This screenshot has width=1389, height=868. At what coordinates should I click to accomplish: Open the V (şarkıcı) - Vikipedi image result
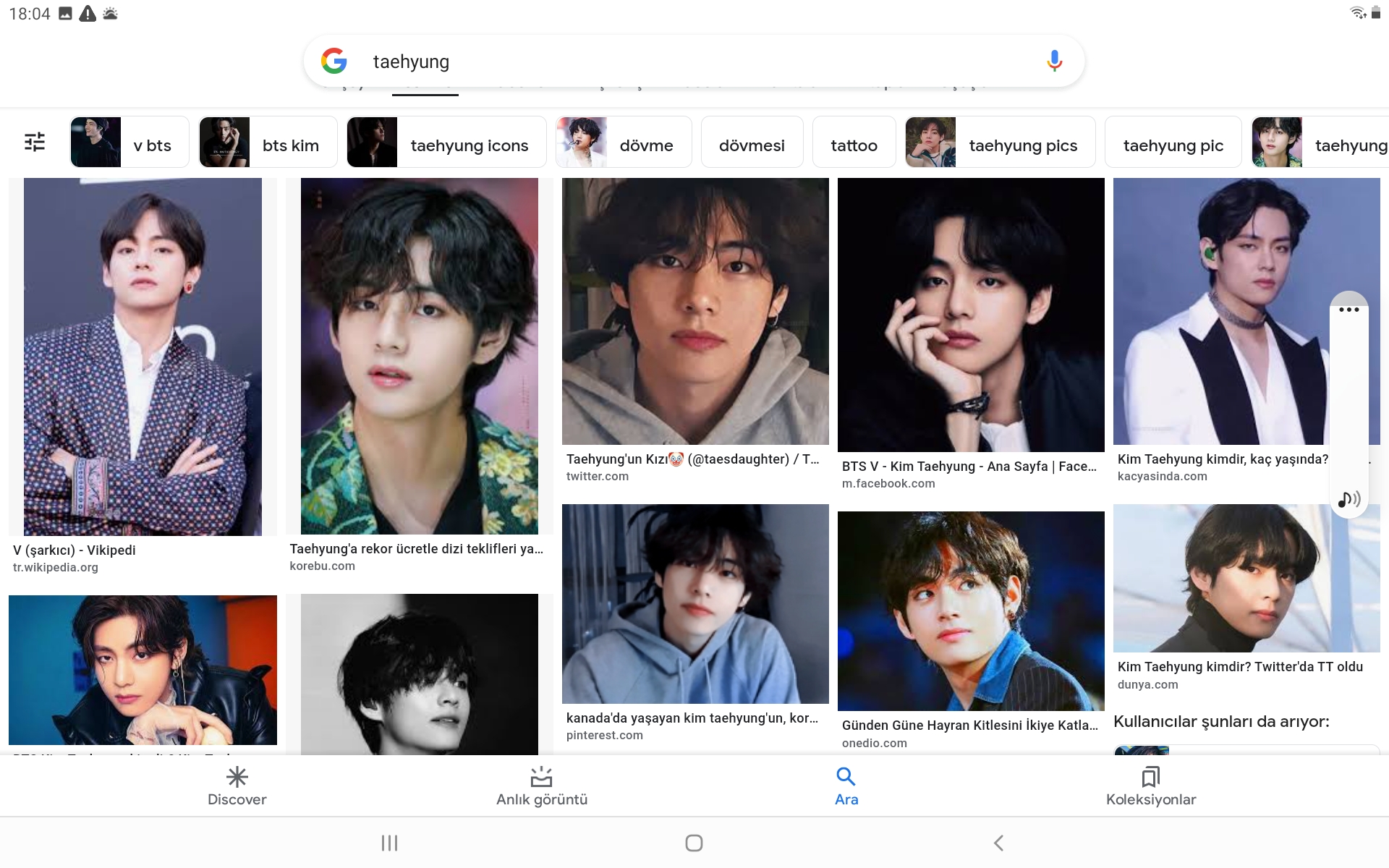click(x=143, y=357)
